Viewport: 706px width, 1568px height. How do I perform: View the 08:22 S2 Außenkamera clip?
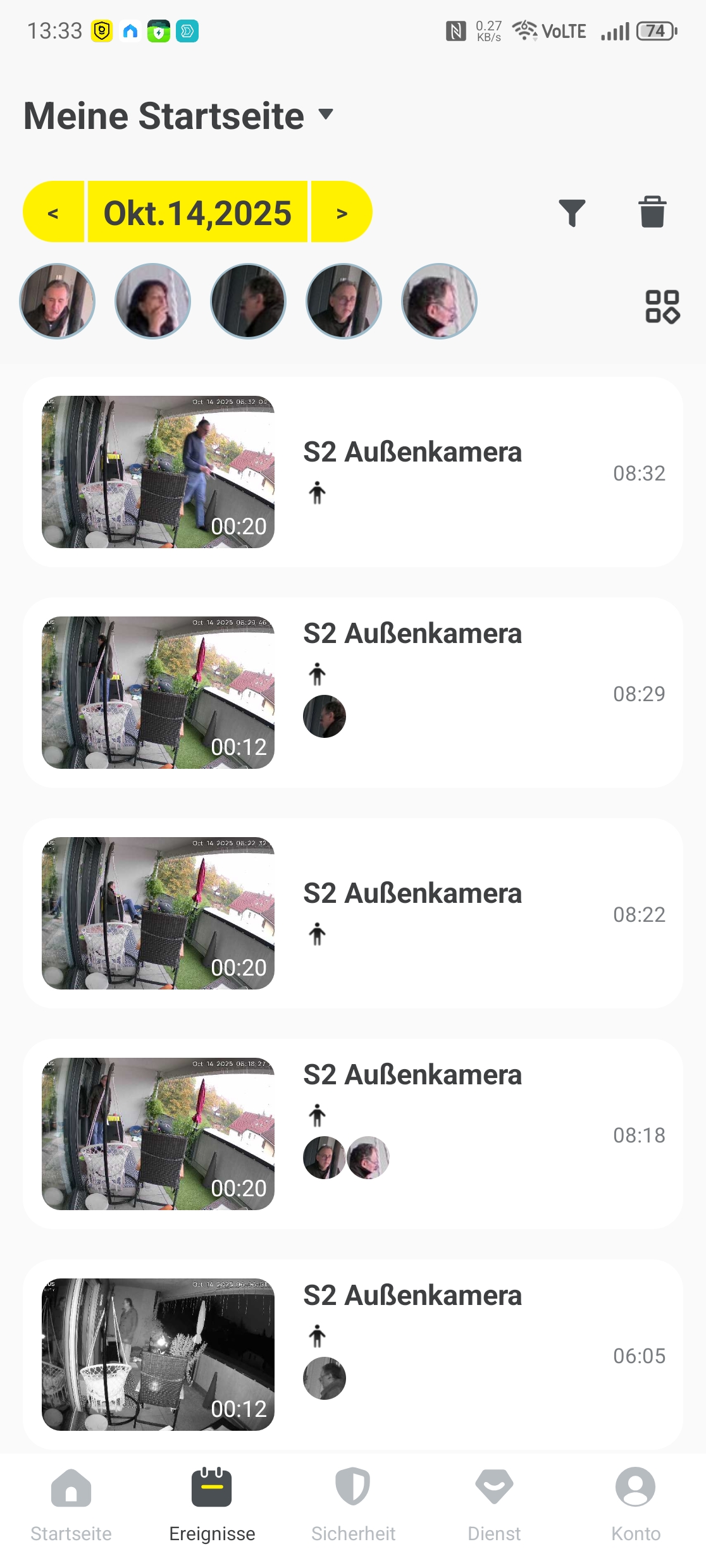(158, 913)
